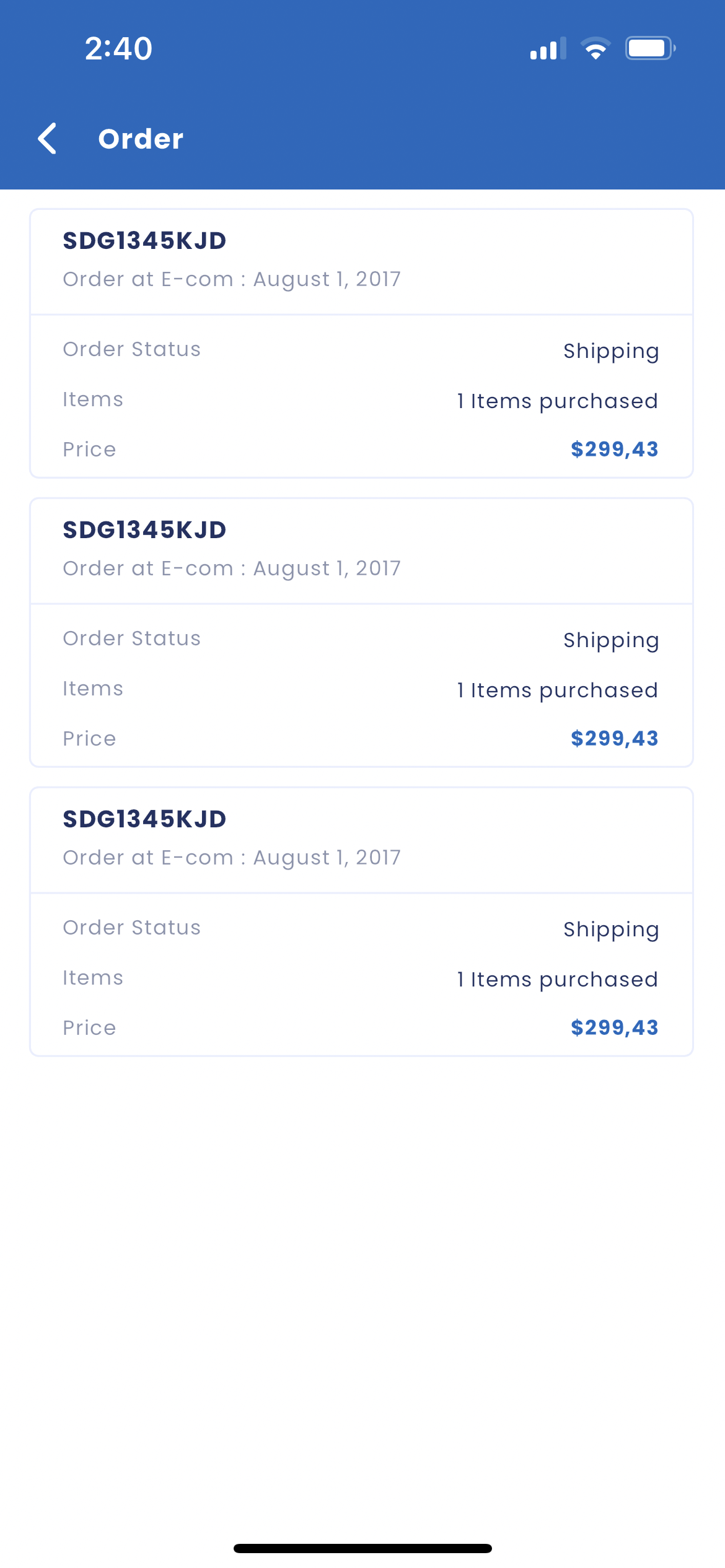Tap the Items label in the first card
Viewport: 725px width, 1568px height.
pyautogui.click(x=93, y=399)
